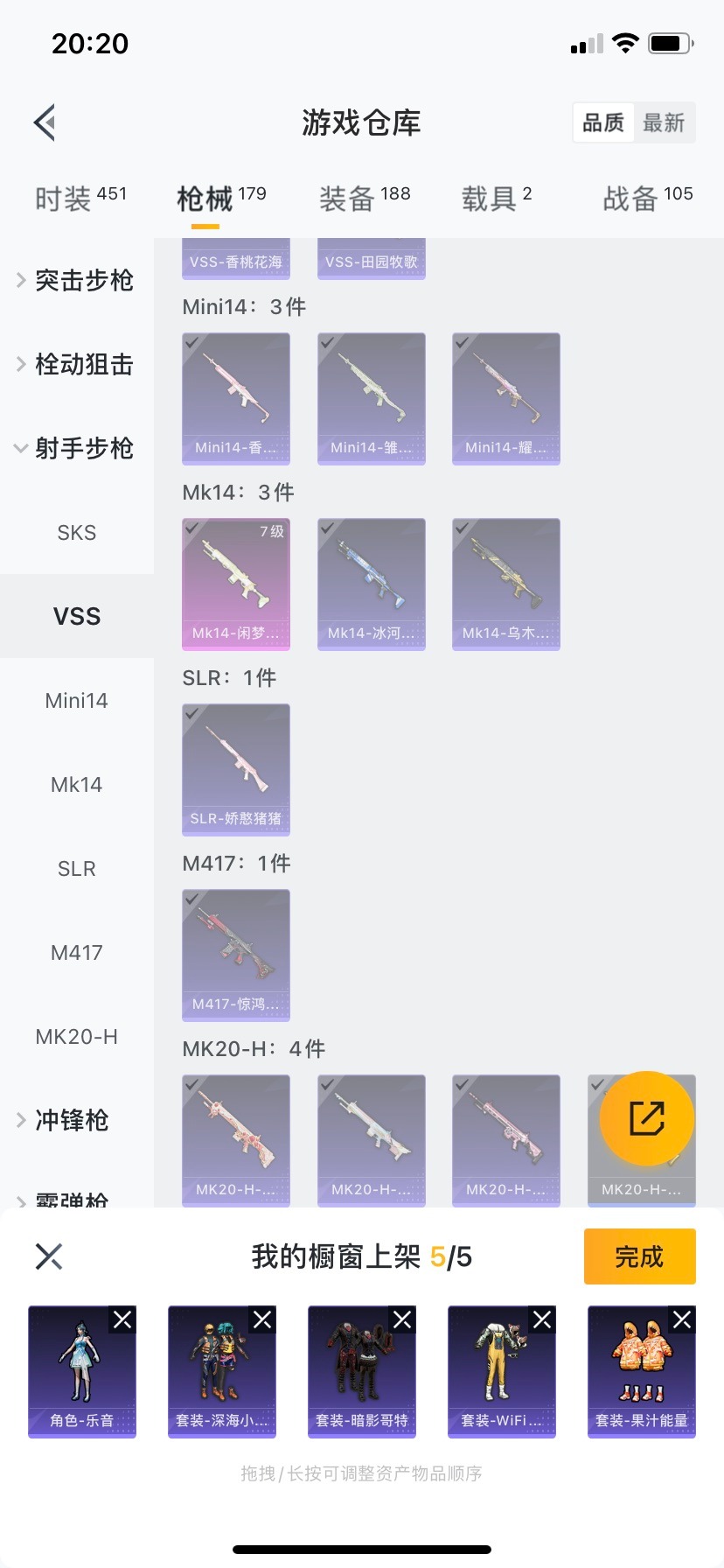The height and width of the screenshot is (1568, 724).
Task: Open the 战备 tab
Action: pyautogui.click(x=647, y=199)
